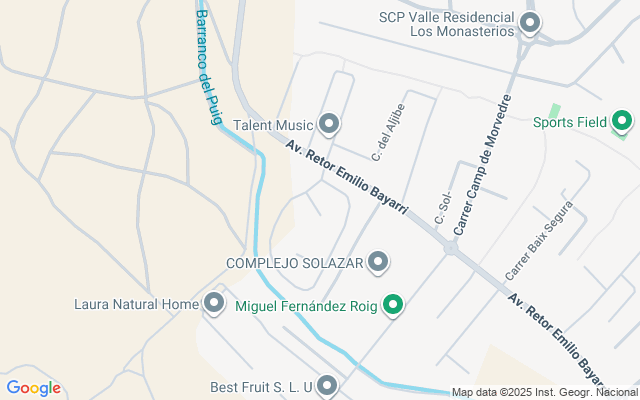Tap the COMPLEJO SOLAZAR map marker

click(x=378, y=262)
